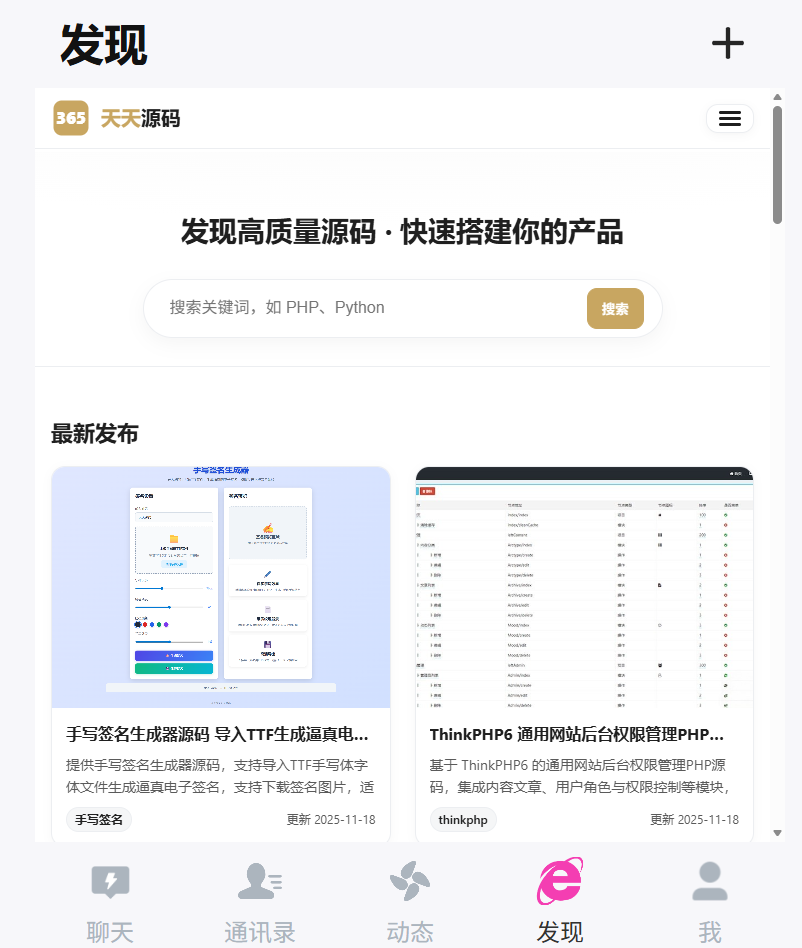
Task: Select the 手写签名 tag chip
Action: point(99,819)
